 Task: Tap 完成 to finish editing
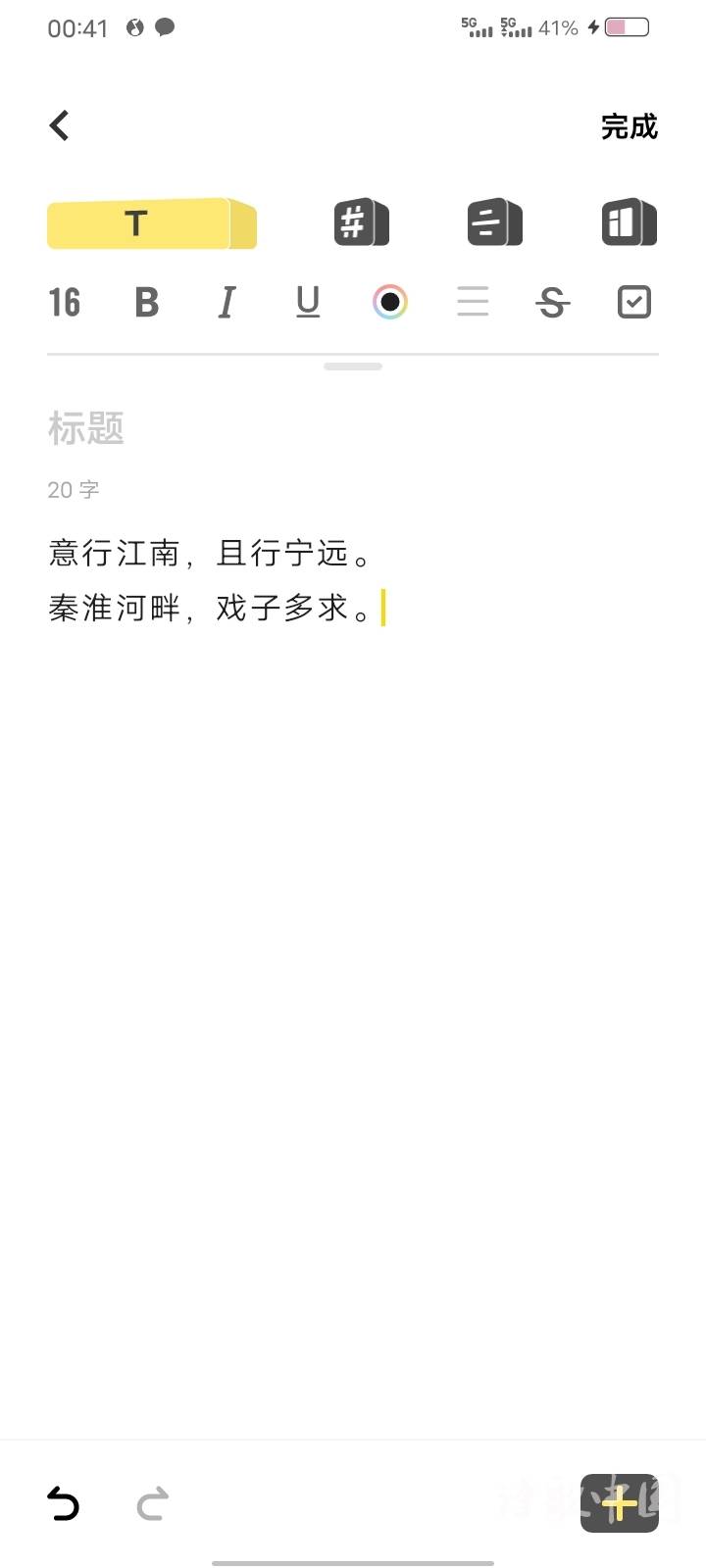click(629, 126)
